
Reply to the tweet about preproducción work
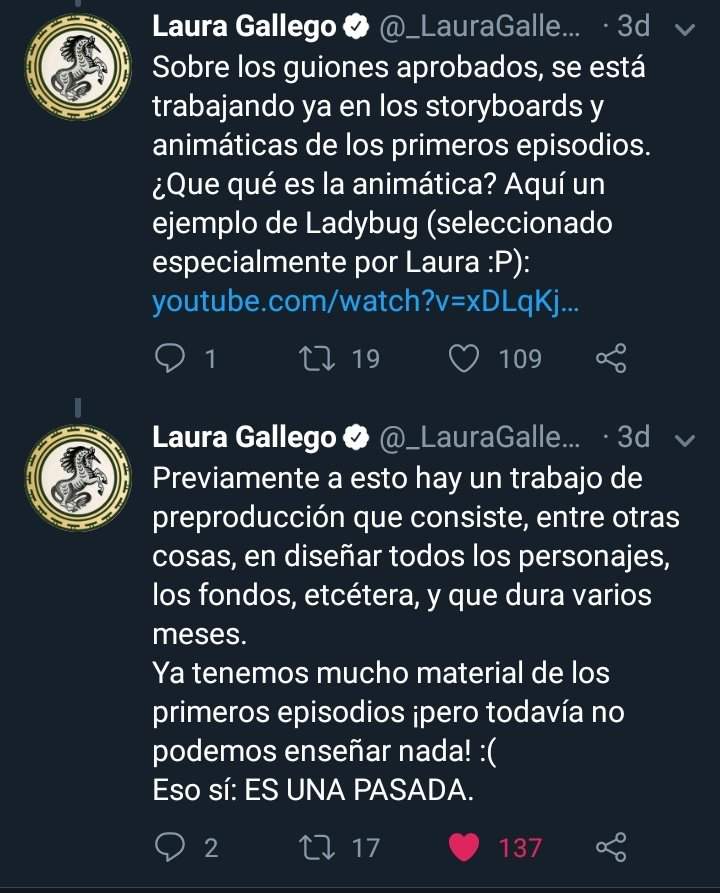(172, 848)
